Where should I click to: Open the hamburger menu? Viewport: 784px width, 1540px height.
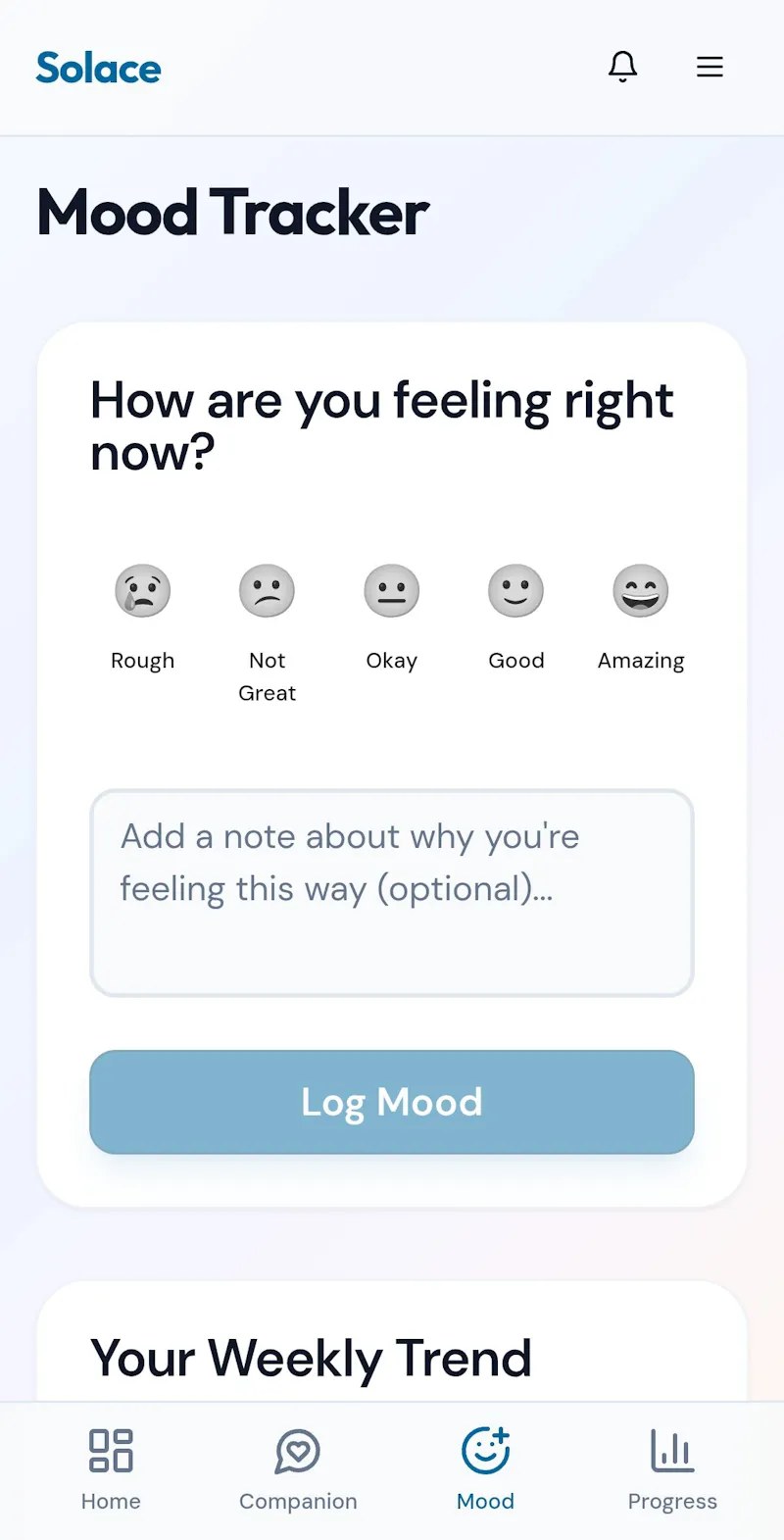(x=710, y=67)
